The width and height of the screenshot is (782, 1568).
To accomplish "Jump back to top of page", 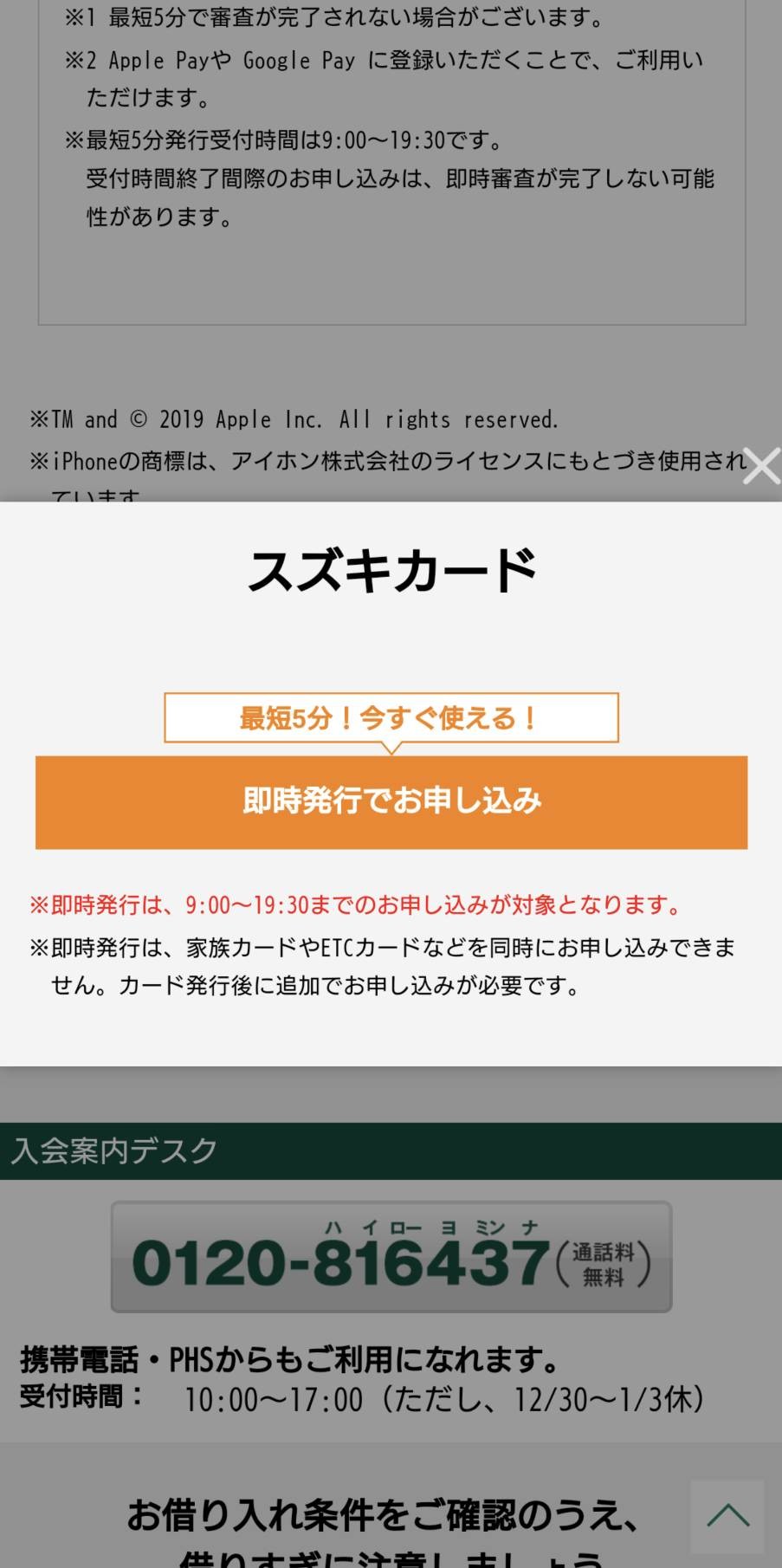I will (727, 1516).
